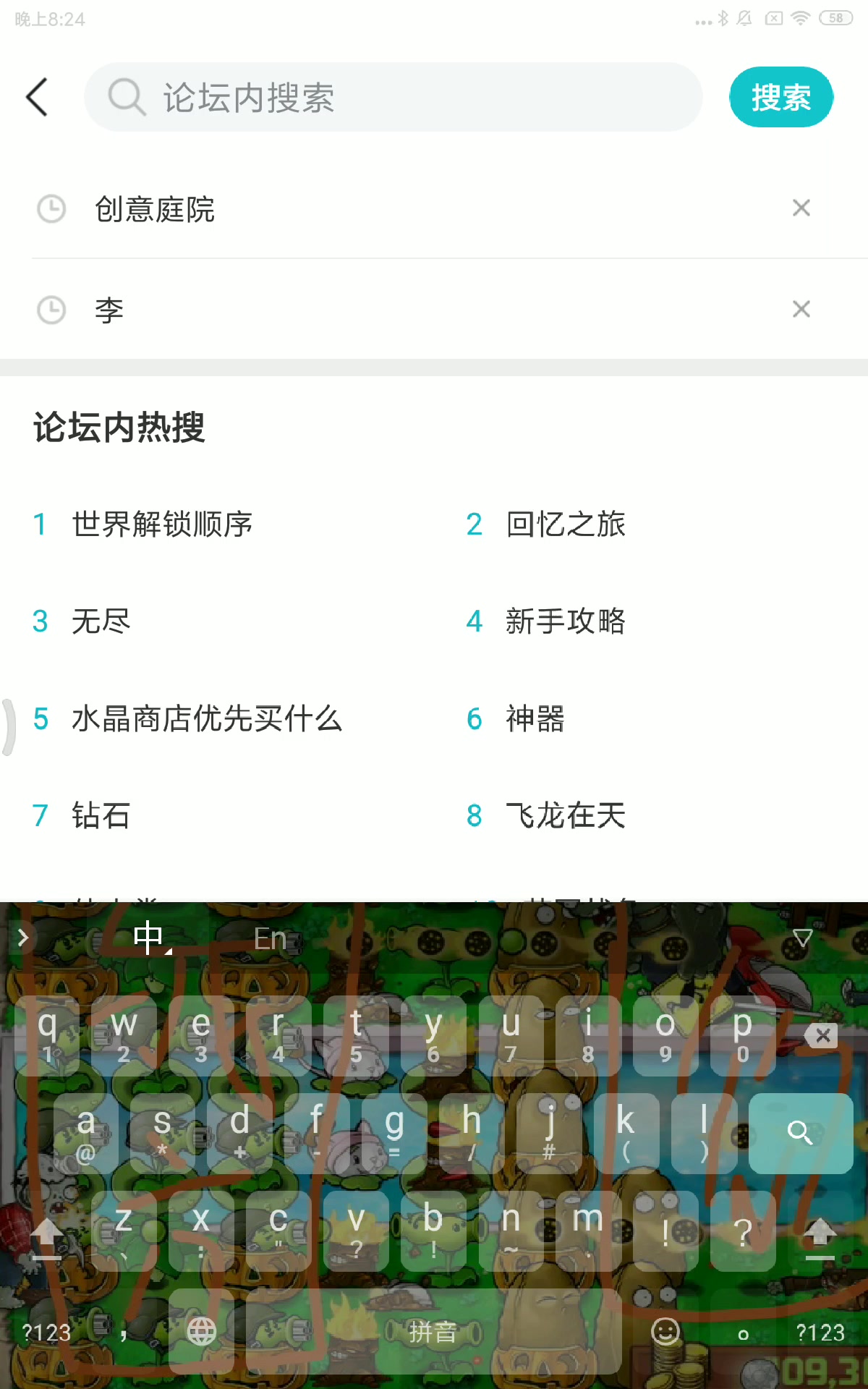Switch keyboard to En input
The image size is (868, 1389).
[270, 938]
